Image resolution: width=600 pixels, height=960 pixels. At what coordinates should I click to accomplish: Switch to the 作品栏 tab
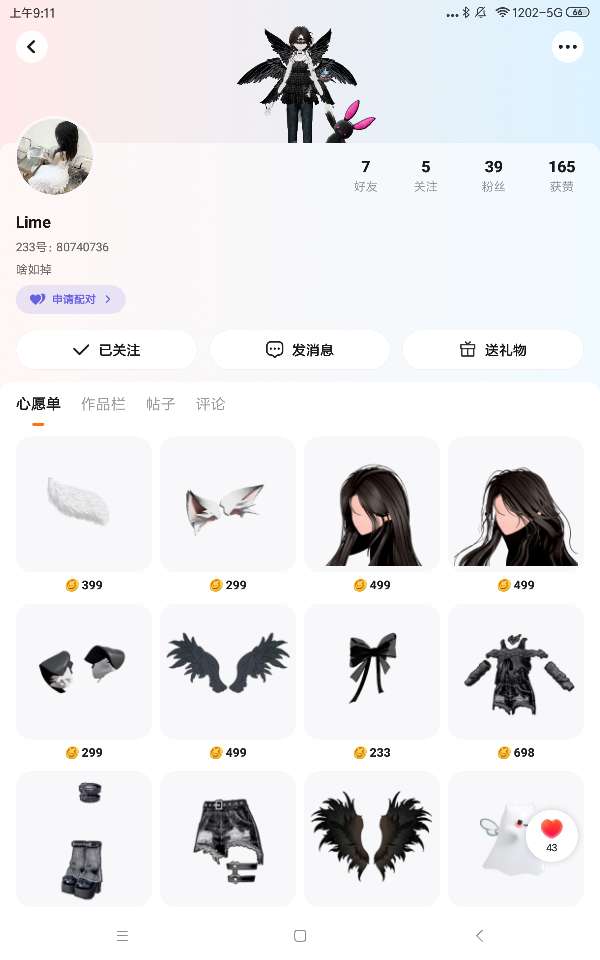point(103,404)
